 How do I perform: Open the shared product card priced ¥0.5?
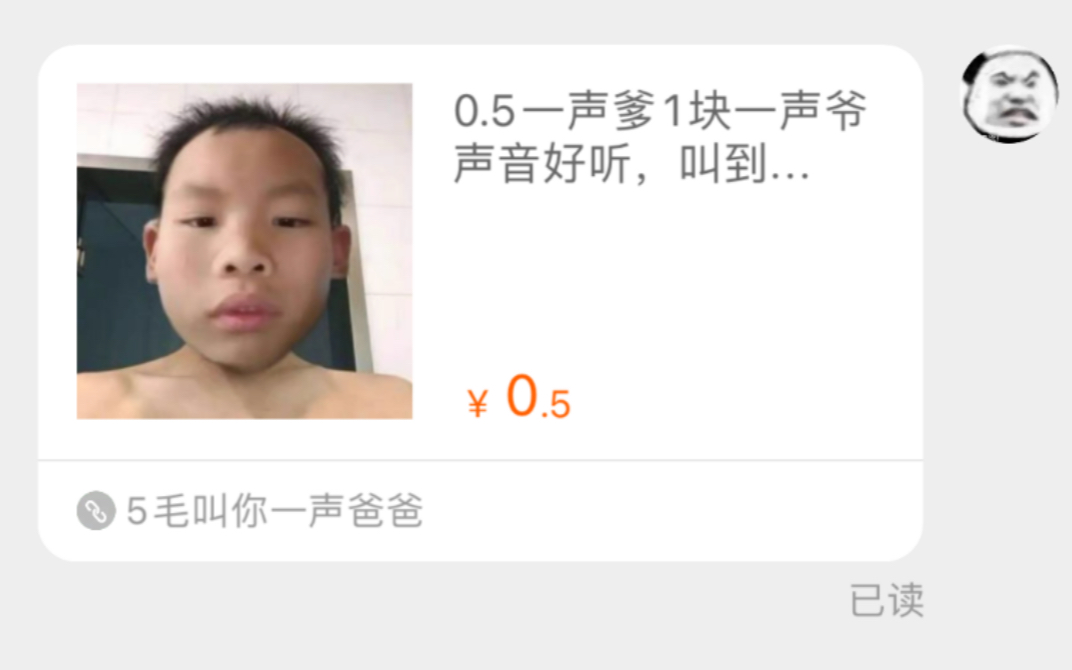[480, 252]
